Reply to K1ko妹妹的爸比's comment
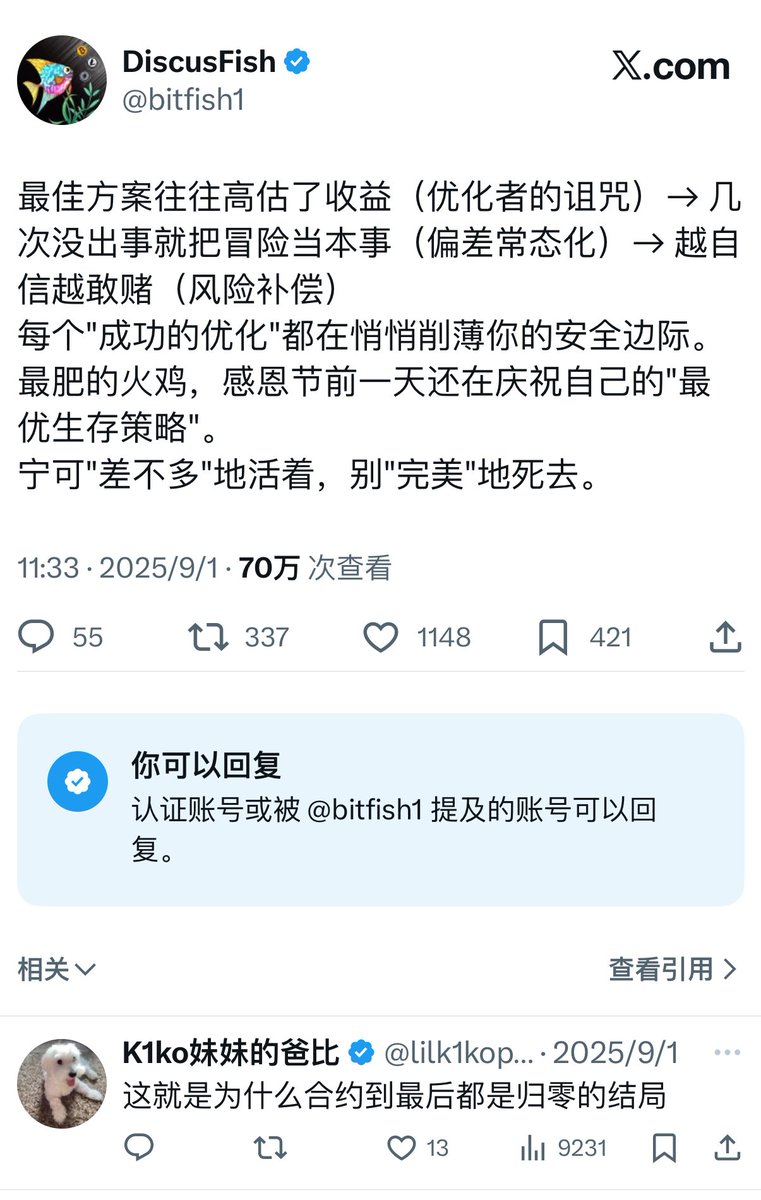This screenshot has height=1200, width=761. (x=139, y=1148)
